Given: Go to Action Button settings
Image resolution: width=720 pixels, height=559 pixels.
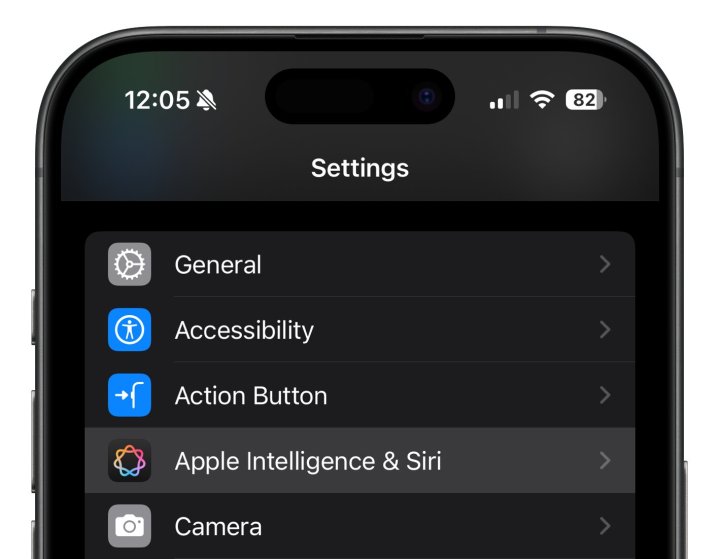Looking at the screenshot, I should pos(359,395).
